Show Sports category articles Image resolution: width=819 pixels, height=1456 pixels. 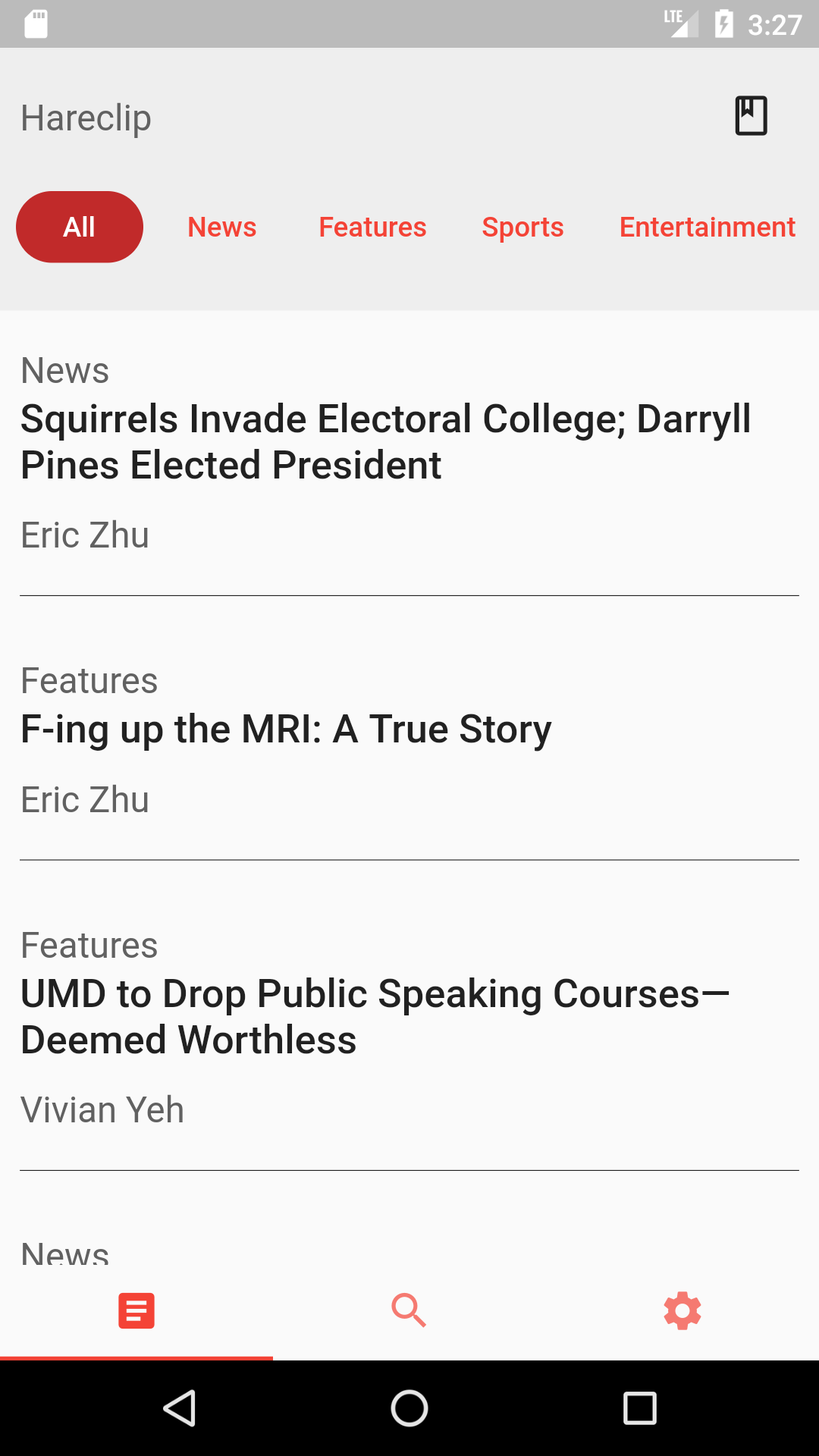(x=522, y=227)
